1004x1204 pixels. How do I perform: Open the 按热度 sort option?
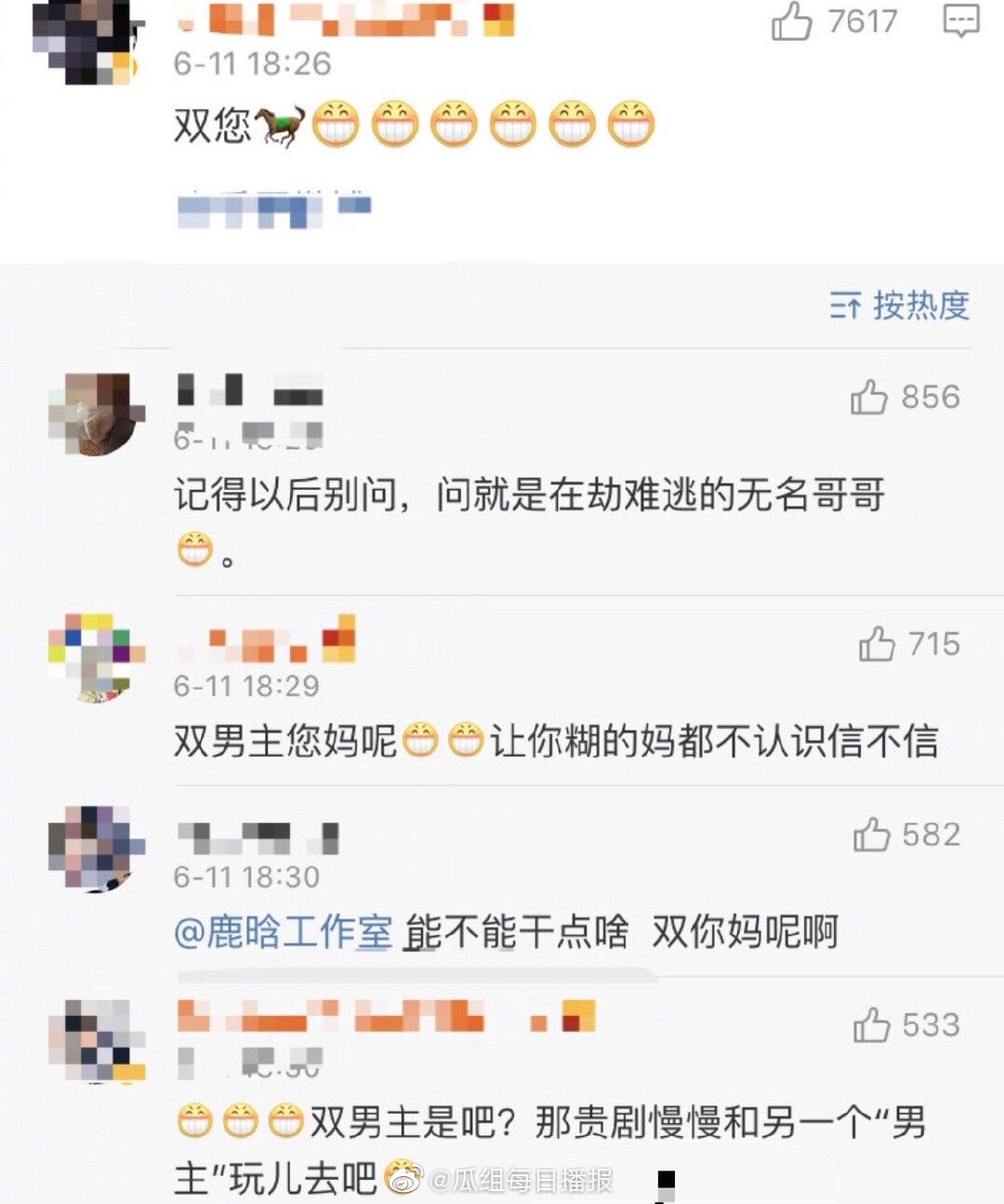click(x=900, y=305)
